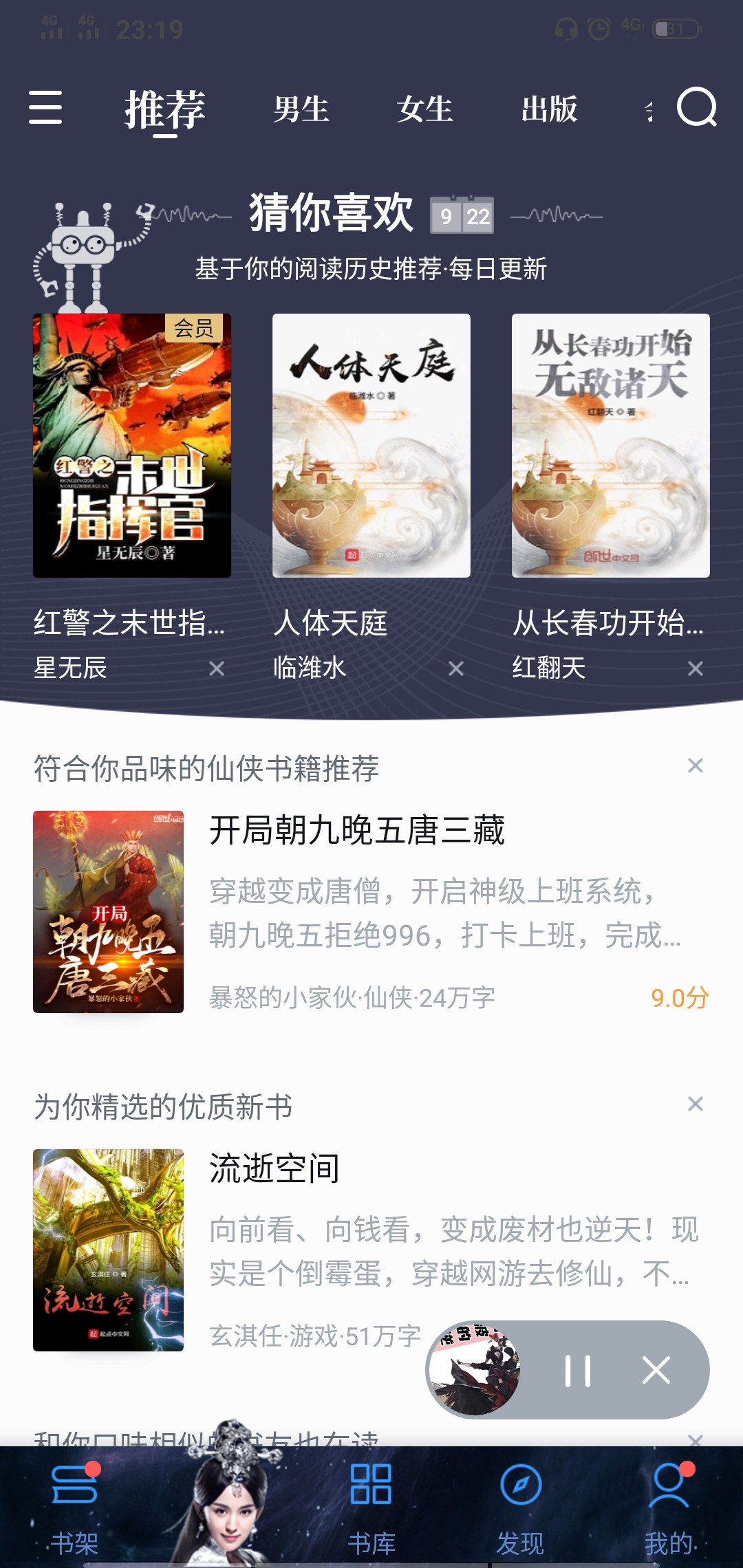Open the book 红警之末世指挥官
The image size is (743, 1568).
point(132,446)
